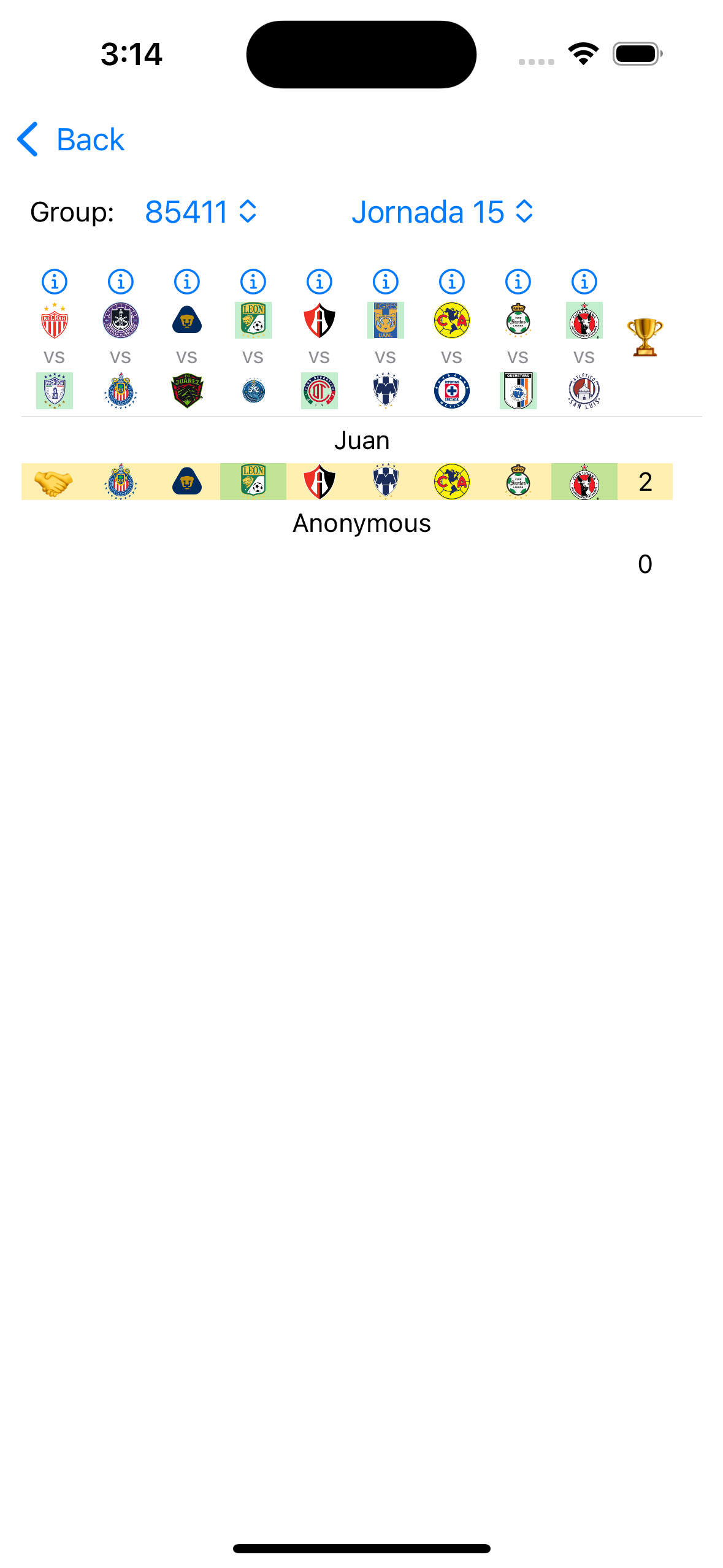Open info for the Necaxa vs Pachuca match
Screen dimensions: 723x1568
pyautogui.click(x=54, y=282)
